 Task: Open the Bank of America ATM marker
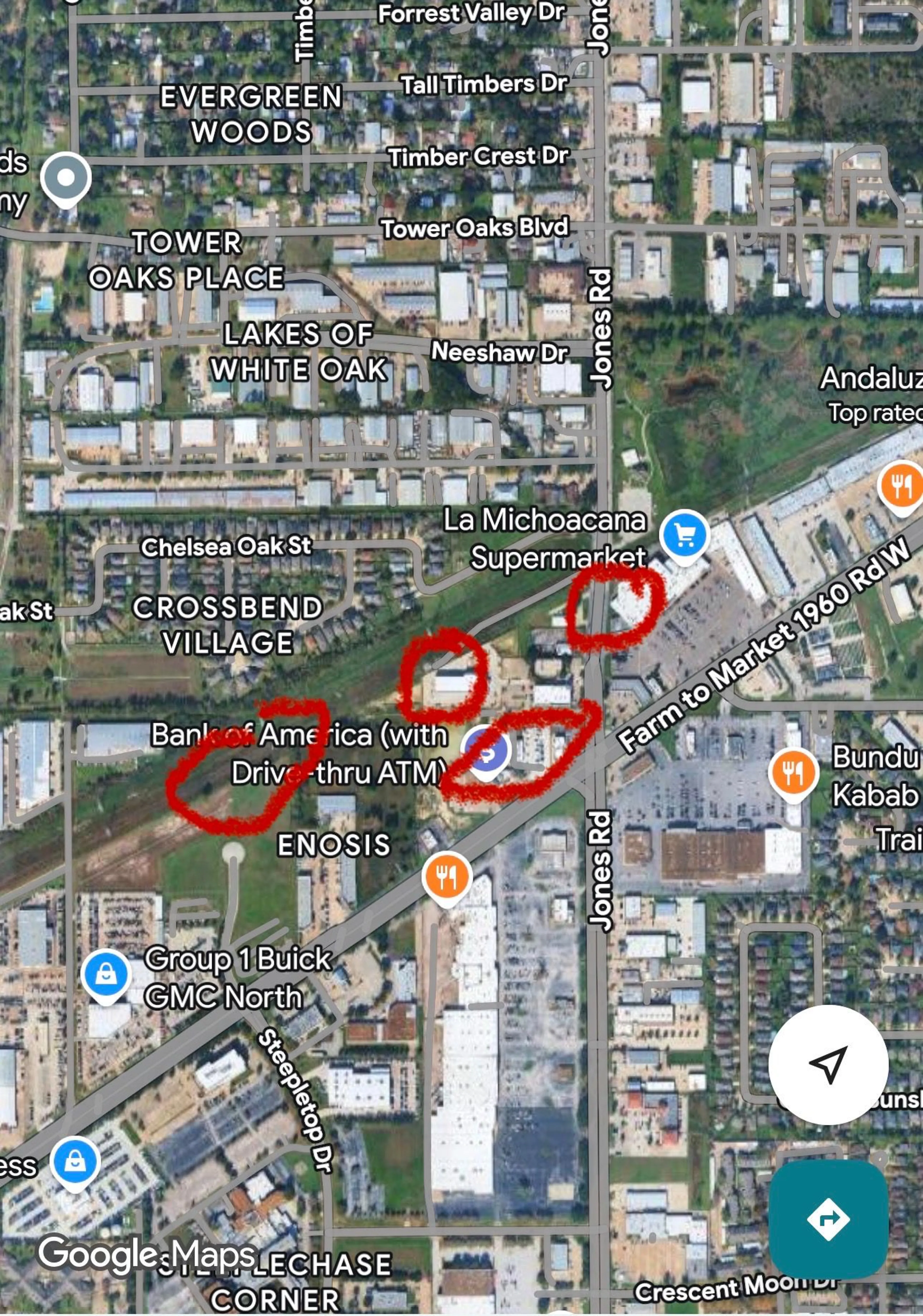tap(486, 750)
